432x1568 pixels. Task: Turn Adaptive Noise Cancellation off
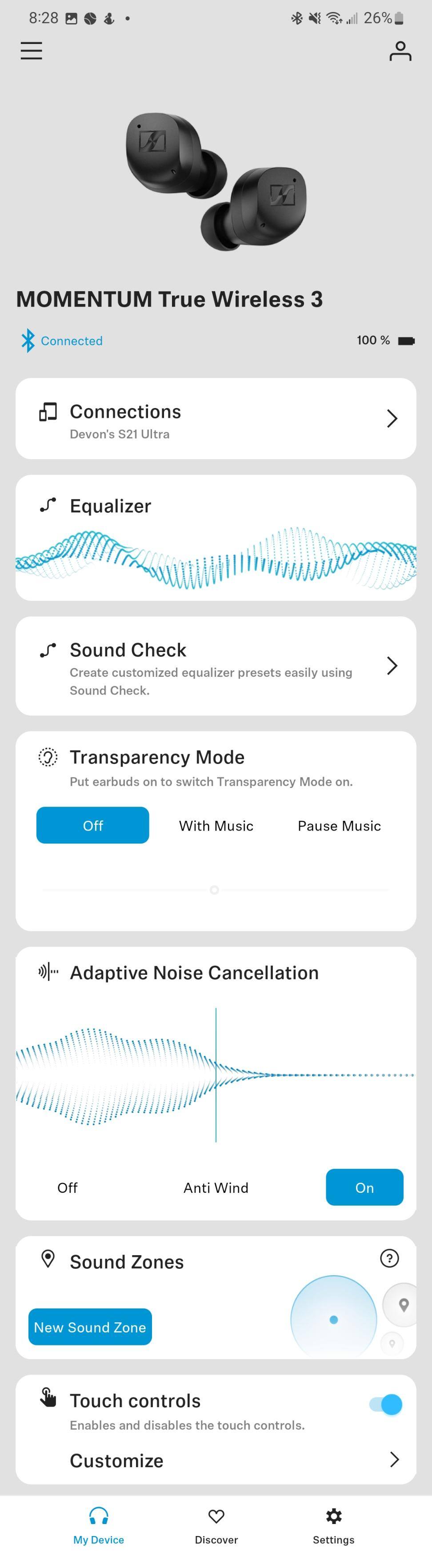tap(68, 1188)
